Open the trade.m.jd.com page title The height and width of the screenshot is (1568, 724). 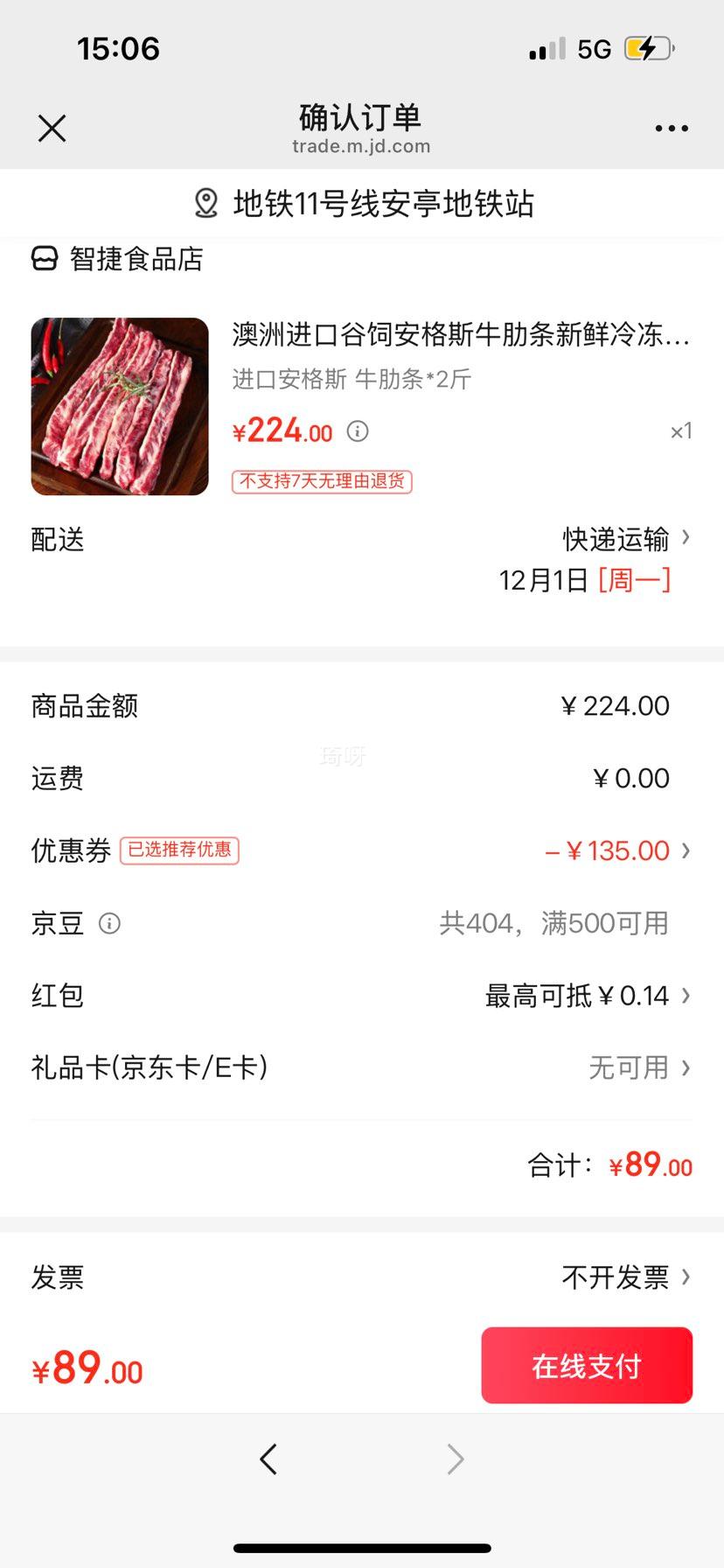pos(361,145)
